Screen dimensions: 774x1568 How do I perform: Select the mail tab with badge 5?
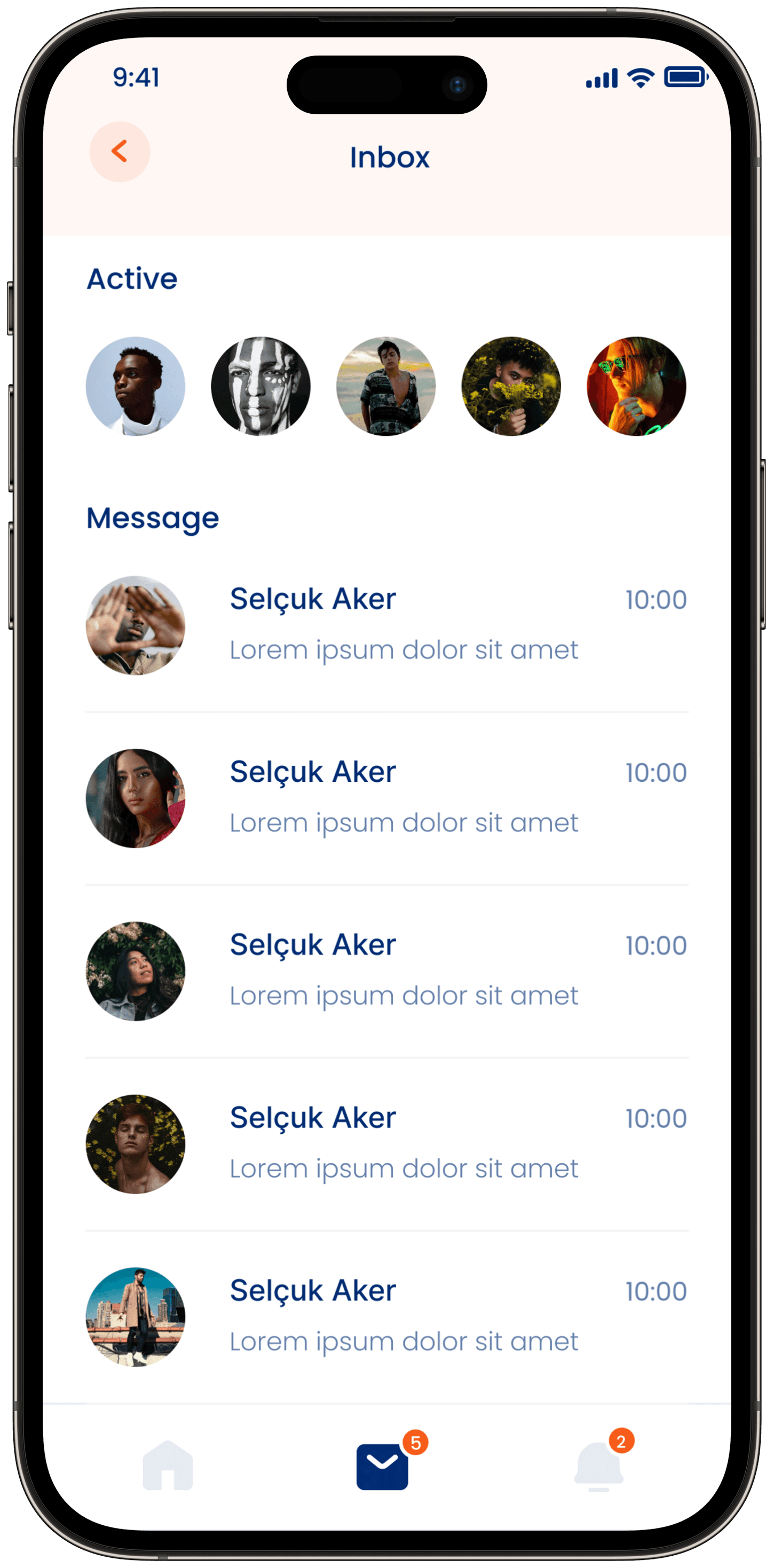pos(383,1467)
